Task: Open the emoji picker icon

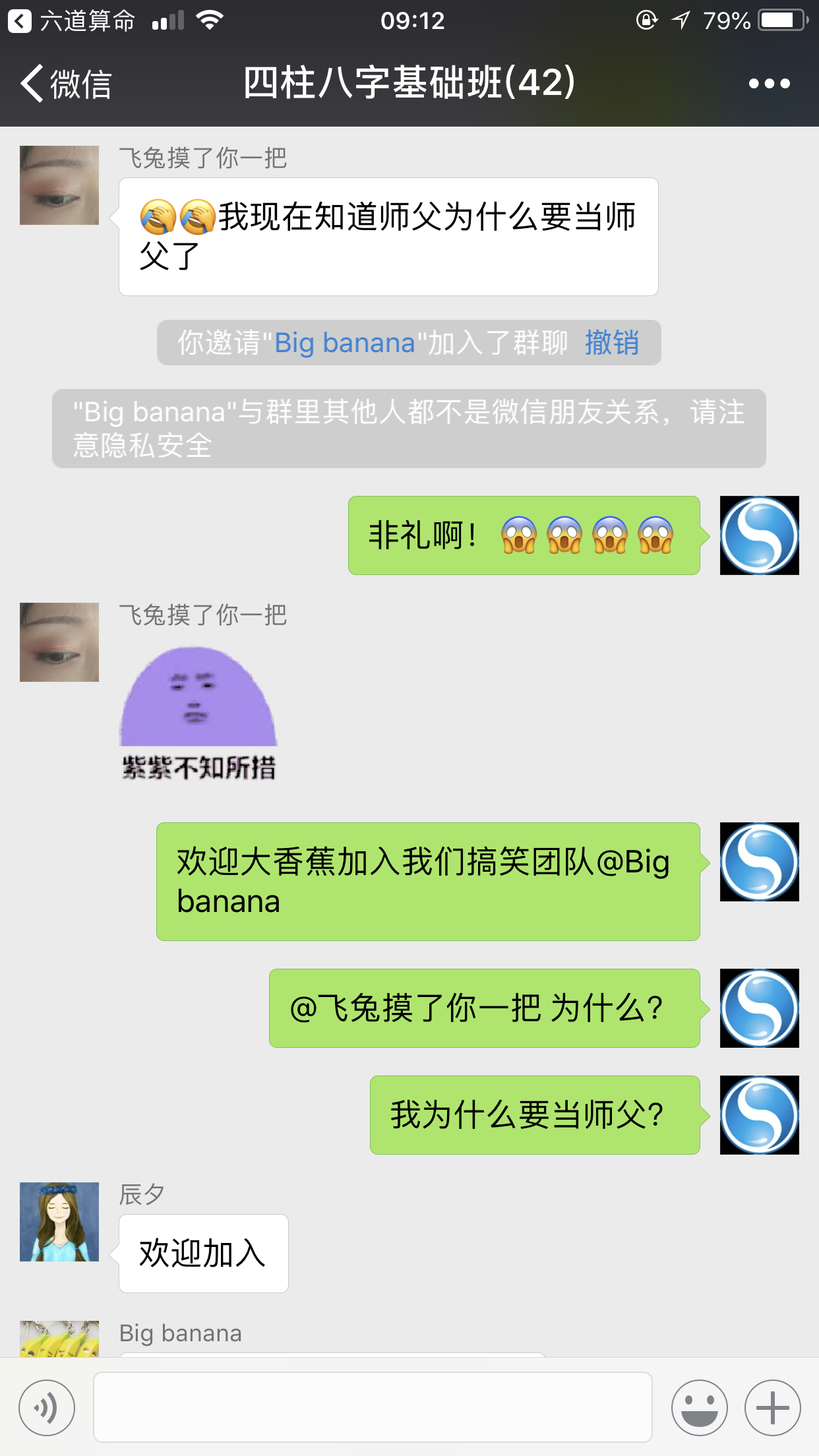Action: coord(701,1409)
